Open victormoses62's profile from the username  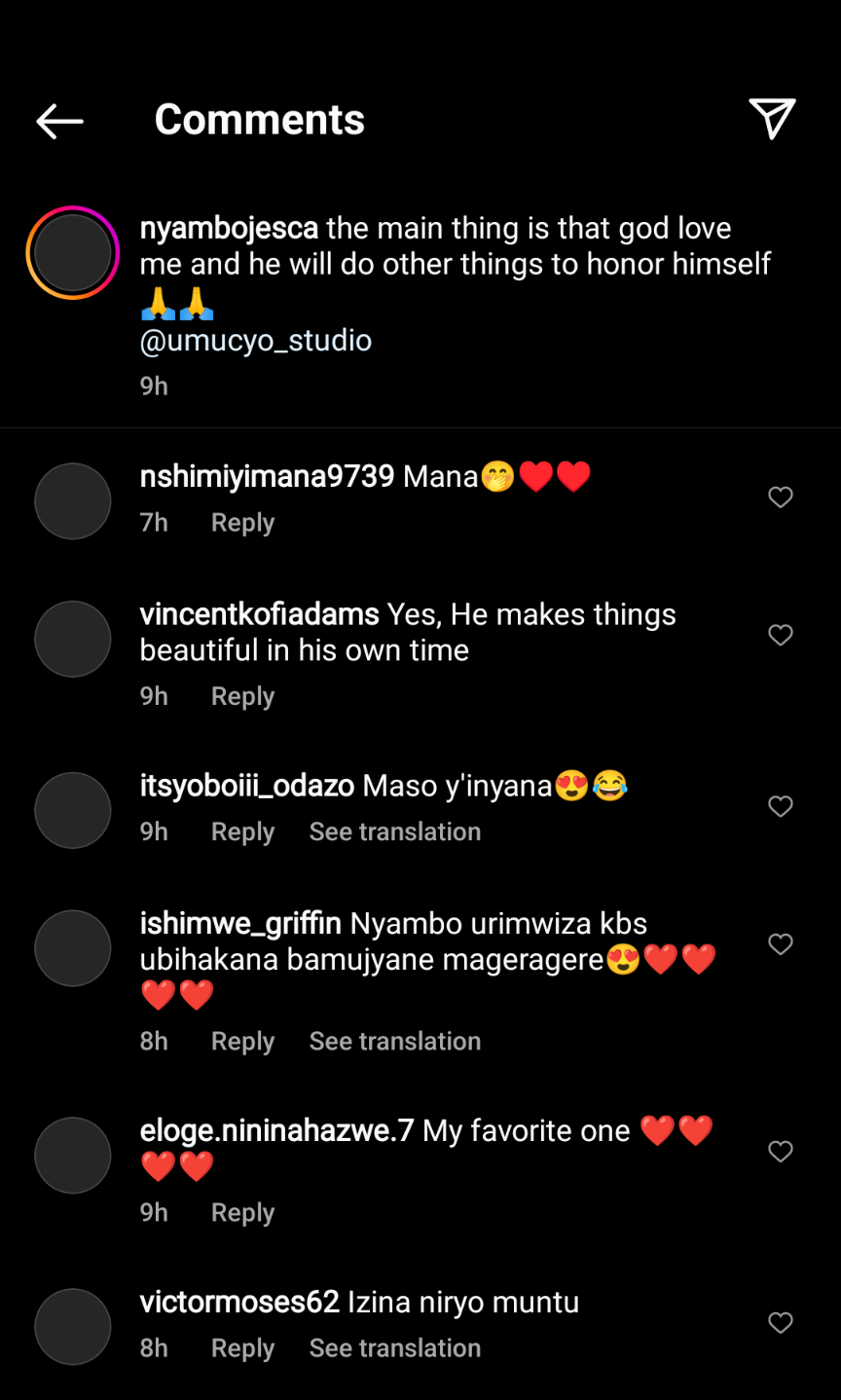239,1302
